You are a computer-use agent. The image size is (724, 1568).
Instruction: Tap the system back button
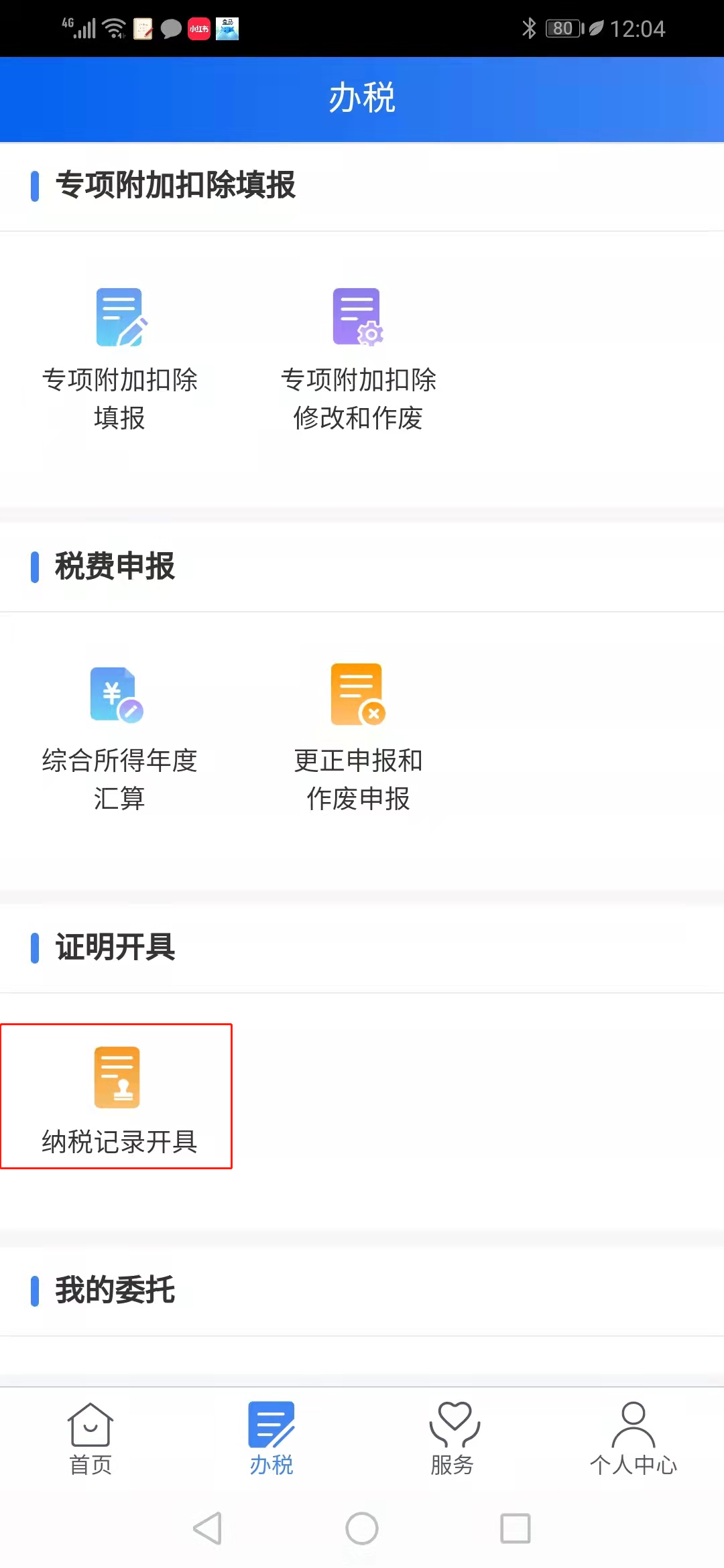point(207,1528)
